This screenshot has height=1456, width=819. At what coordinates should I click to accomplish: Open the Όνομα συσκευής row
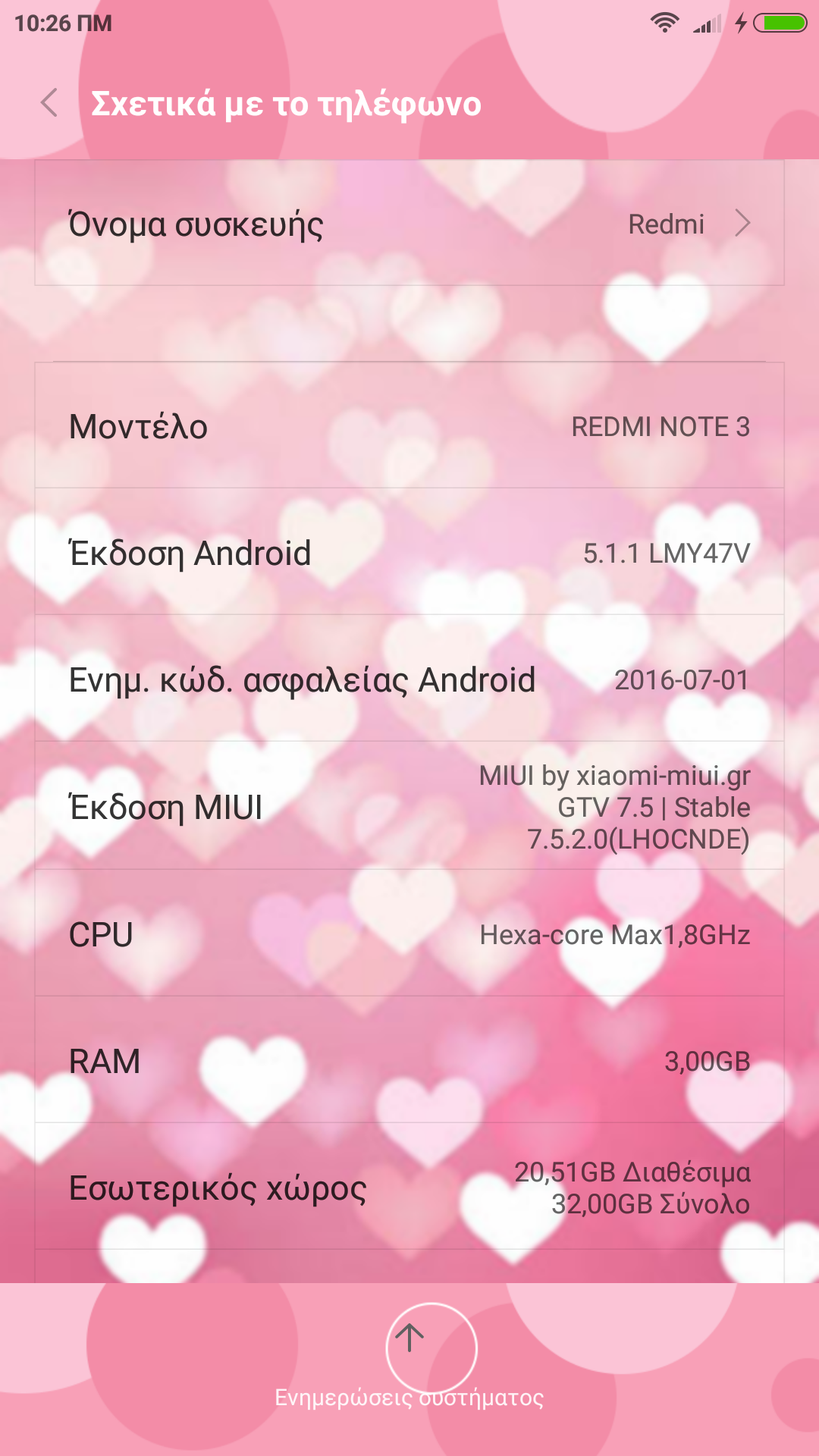click(x=409, y=224)
